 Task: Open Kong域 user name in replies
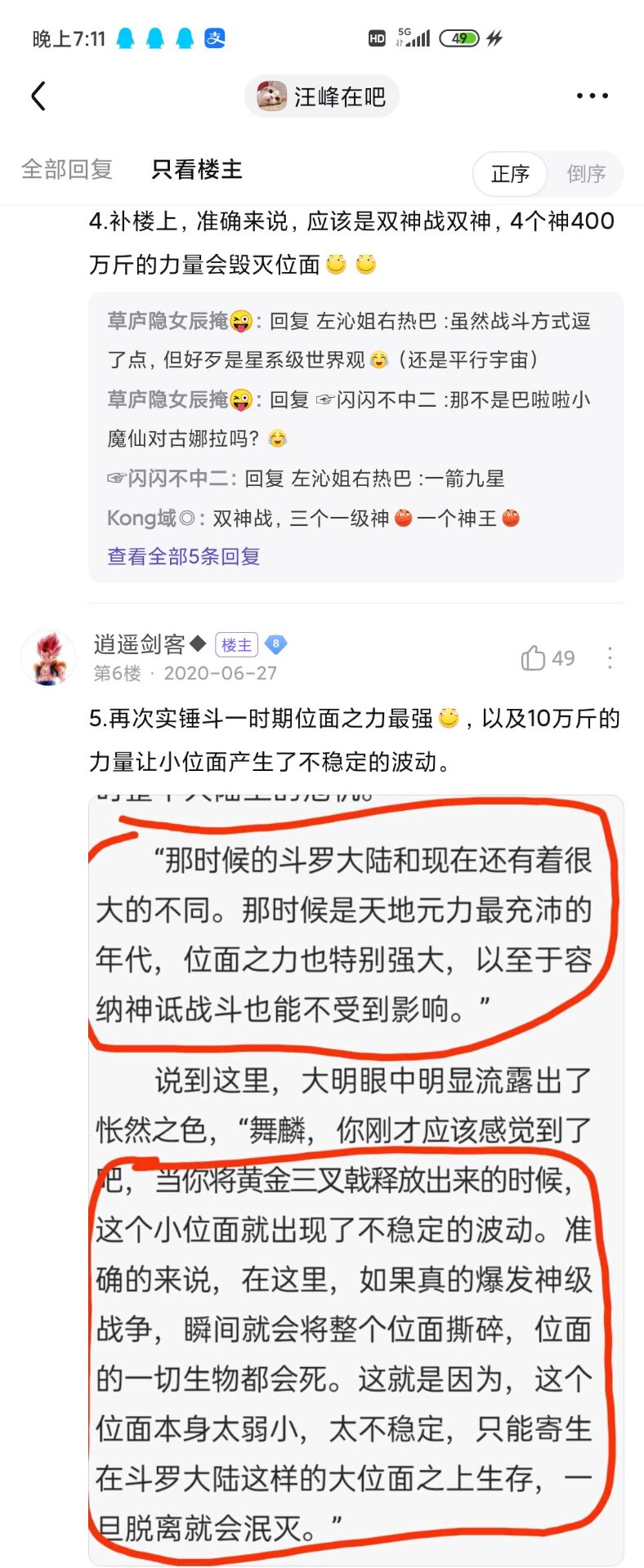pos(151,518)
